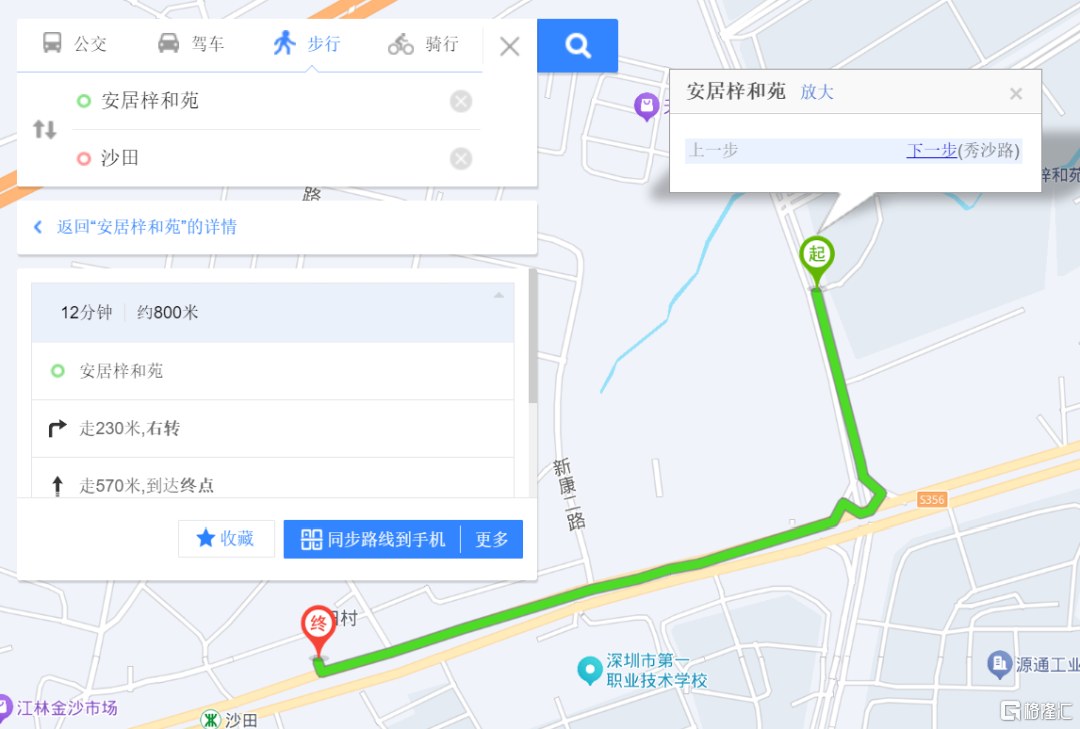Tap 放大 to zoom in the map
The height and width of the screenshot is (729, 1080).
817,92
